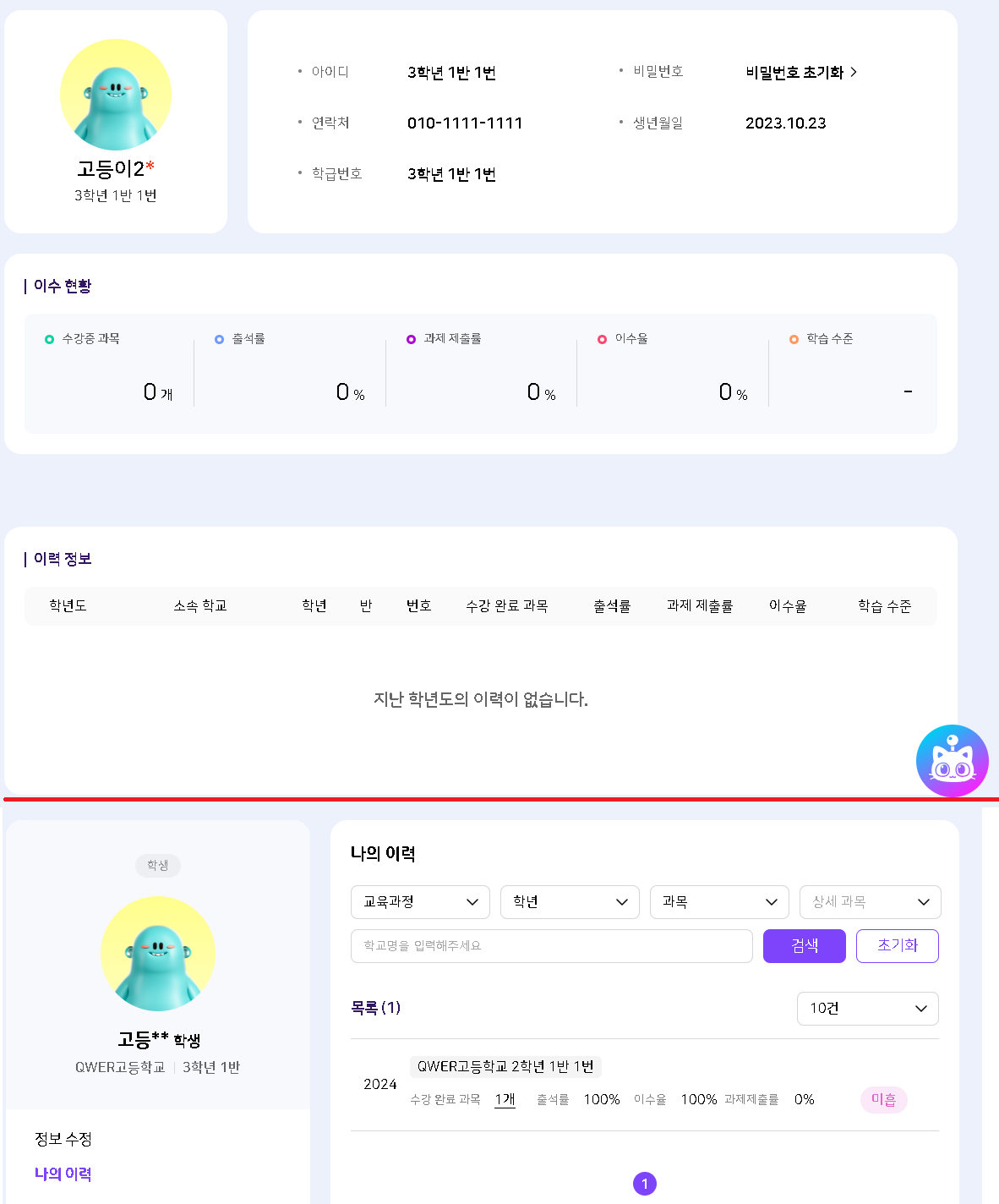Expand the 교육과정 dropdown

pyautogui.click(x=420, y=902)
